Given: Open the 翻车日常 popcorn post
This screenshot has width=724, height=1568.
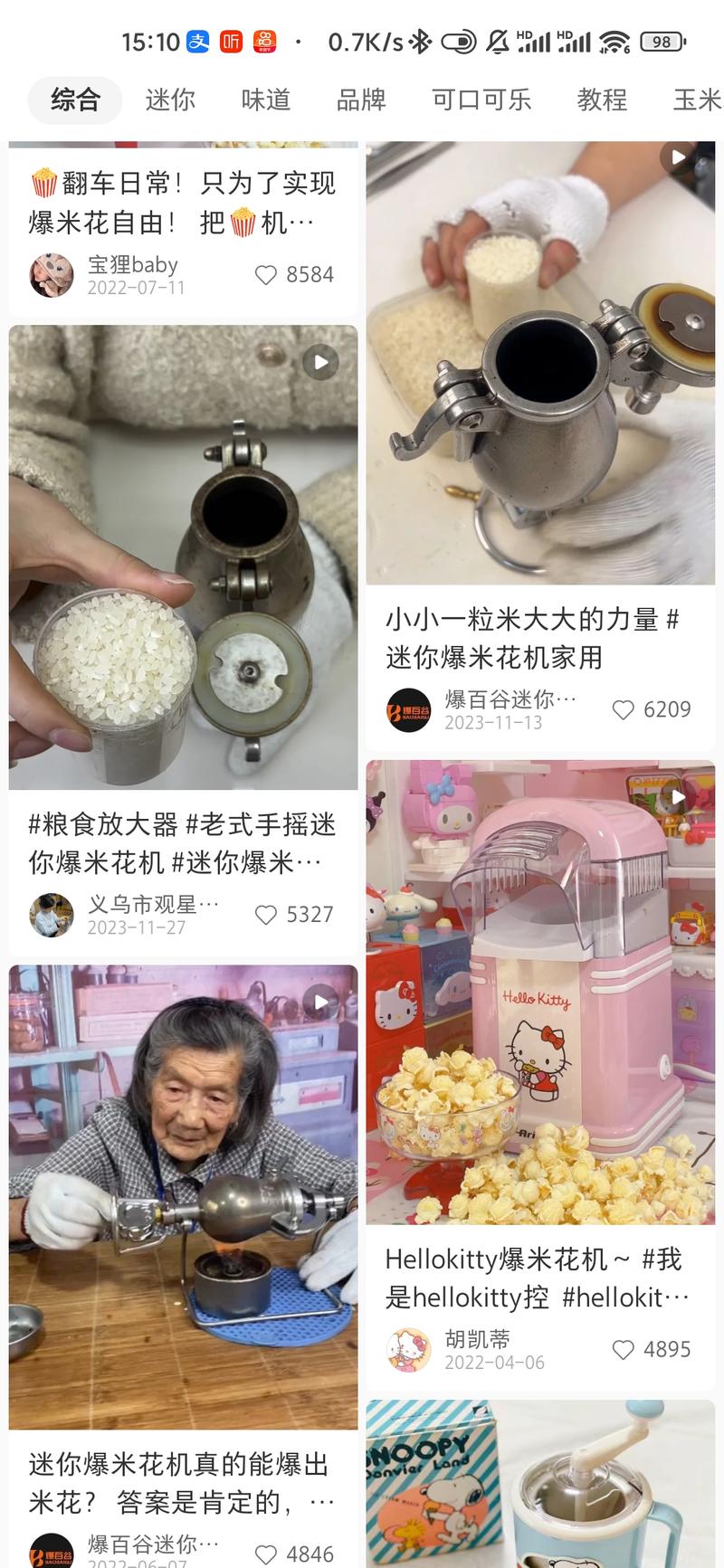Looking at the screenshot, I should tap(183, 203).
